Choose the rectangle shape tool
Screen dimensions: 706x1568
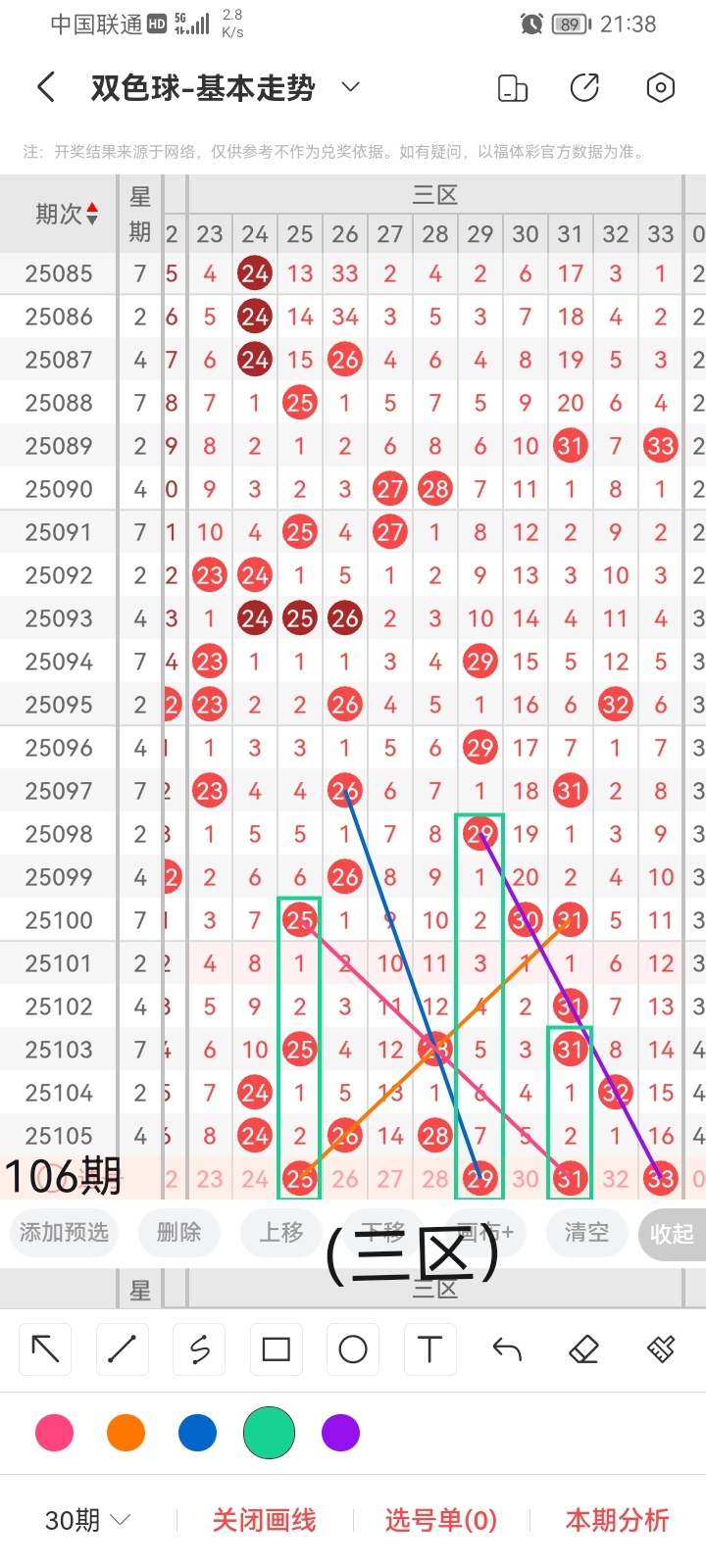[277, 1349]
